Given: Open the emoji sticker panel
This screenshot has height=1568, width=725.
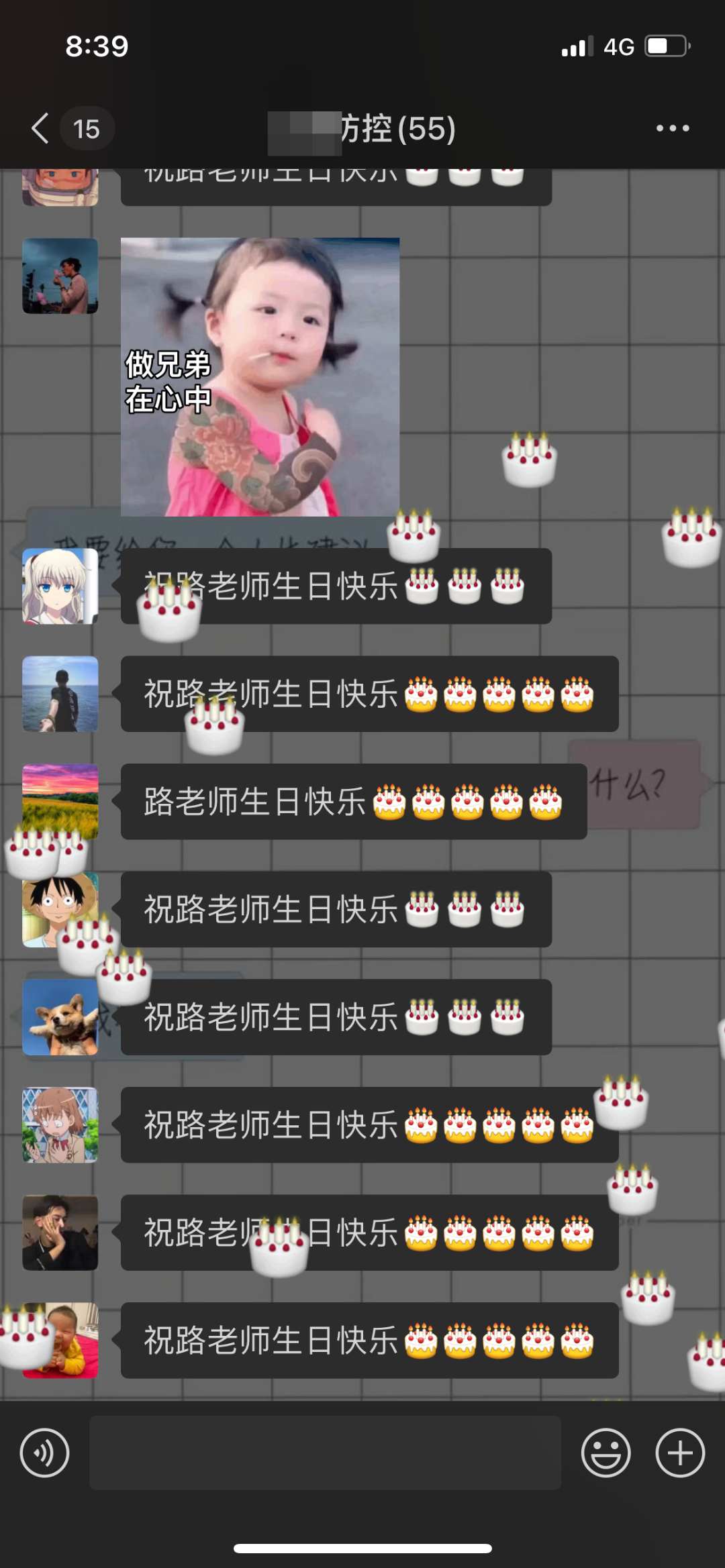Looking at the screenshot, I should (x=606, y=1453).
